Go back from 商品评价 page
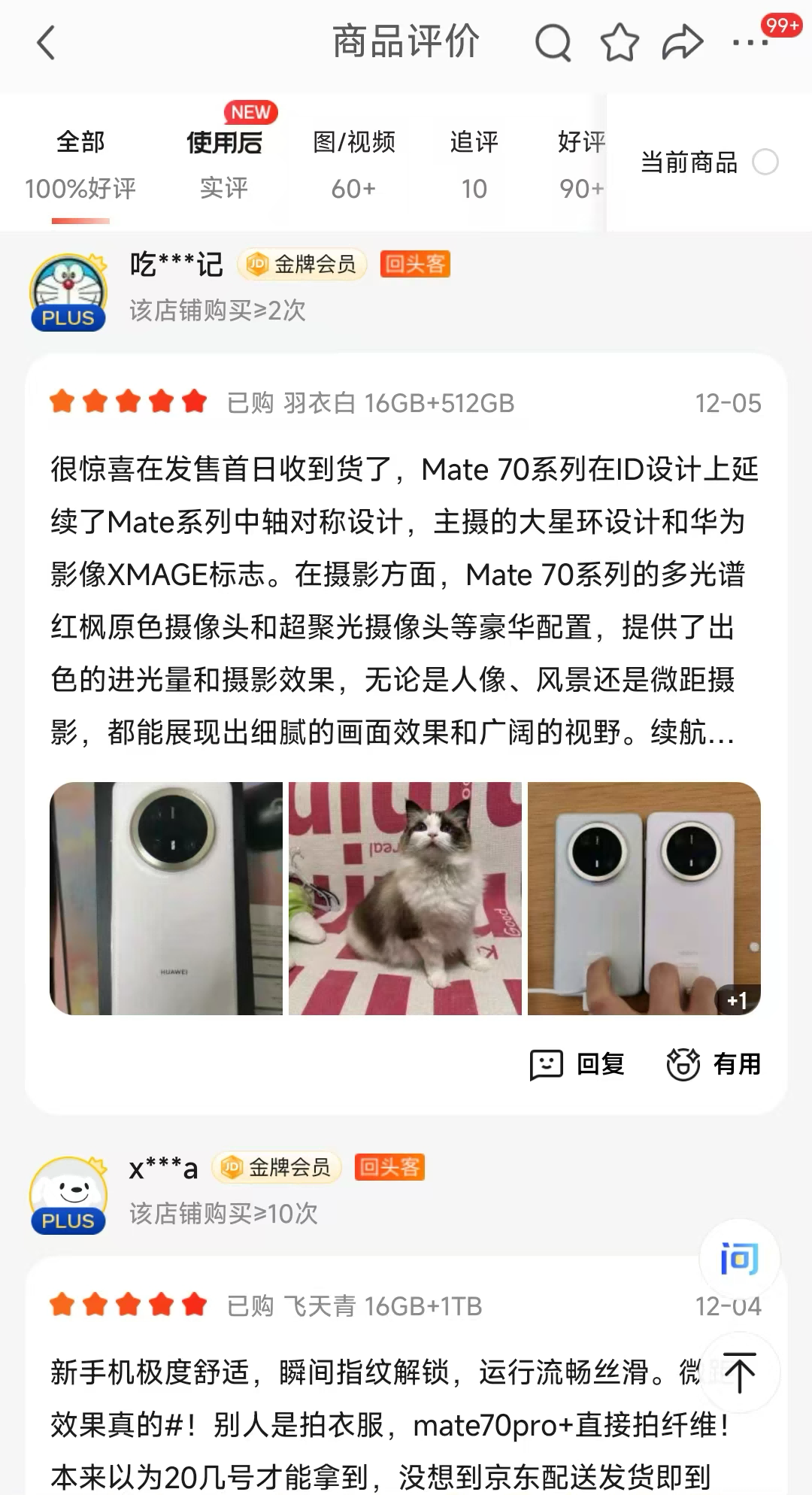The width and height of the screenshot is (812, 1495). pos(47,43)
